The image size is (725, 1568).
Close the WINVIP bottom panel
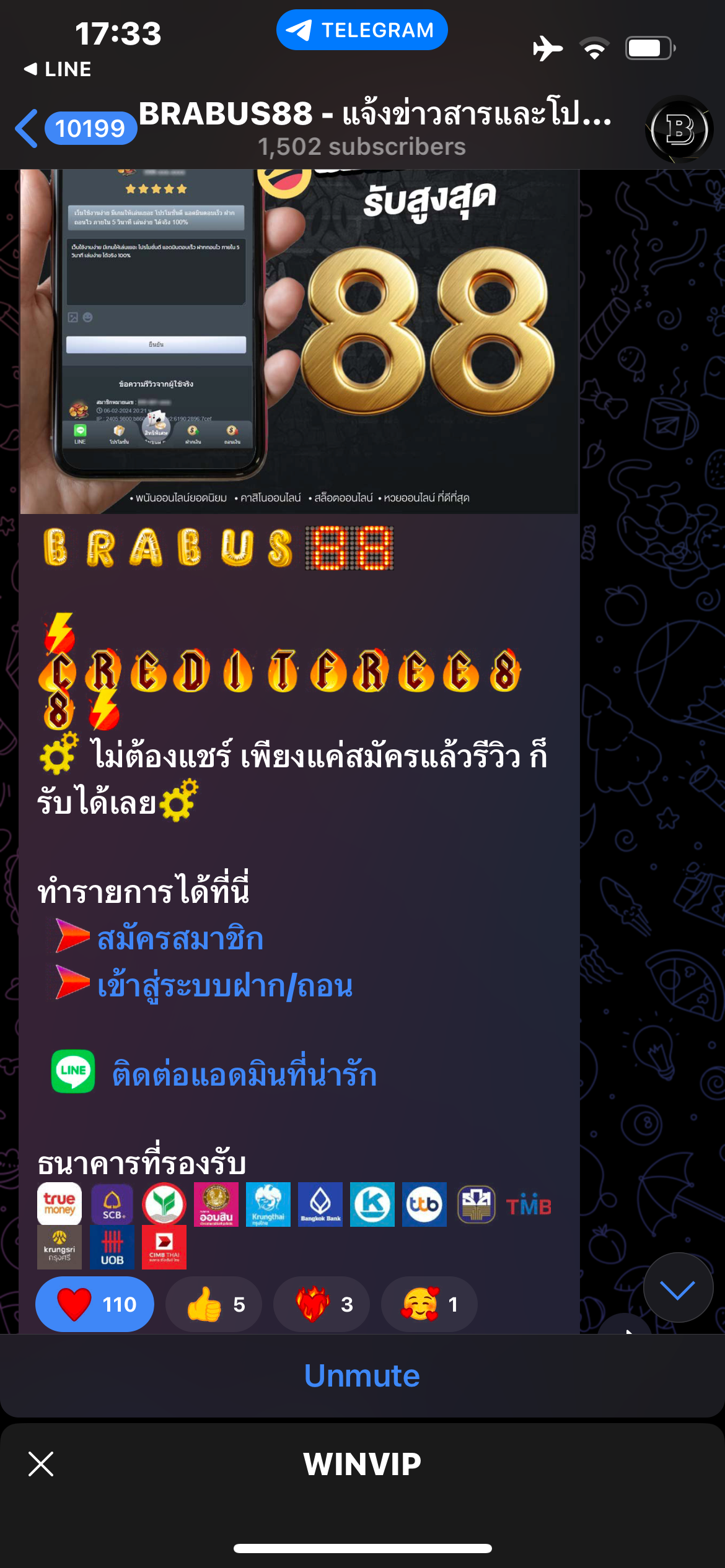[x=41, y=1464]
